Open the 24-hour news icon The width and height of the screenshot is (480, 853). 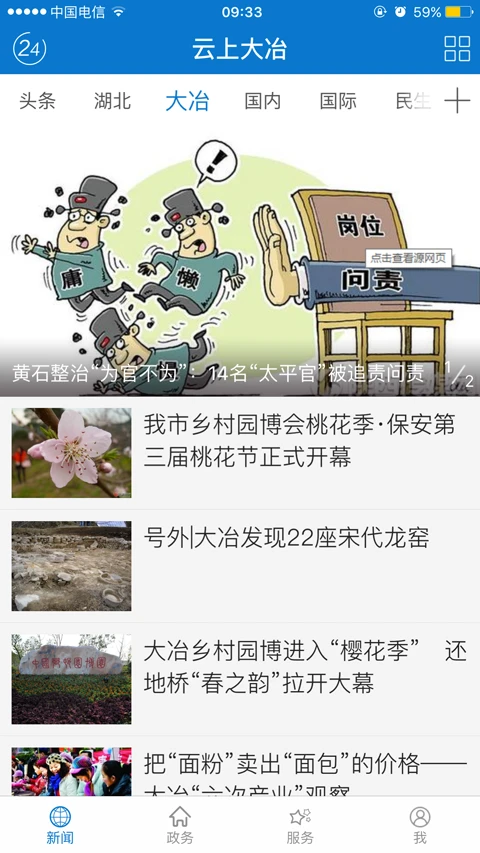(x=29, y=48)
